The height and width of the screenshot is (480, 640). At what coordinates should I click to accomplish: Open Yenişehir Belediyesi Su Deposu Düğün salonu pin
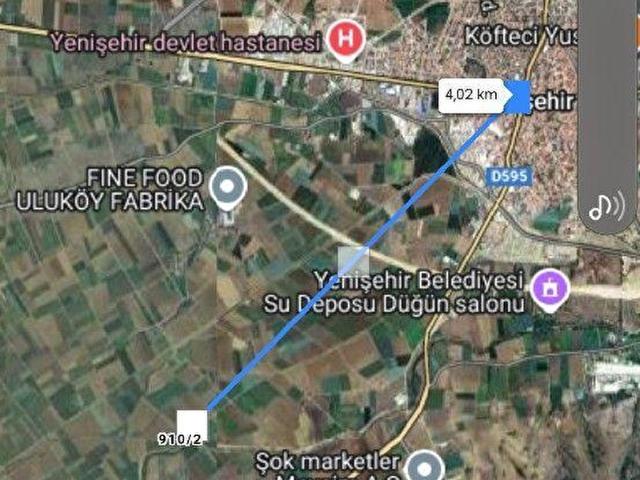point(551,289)
